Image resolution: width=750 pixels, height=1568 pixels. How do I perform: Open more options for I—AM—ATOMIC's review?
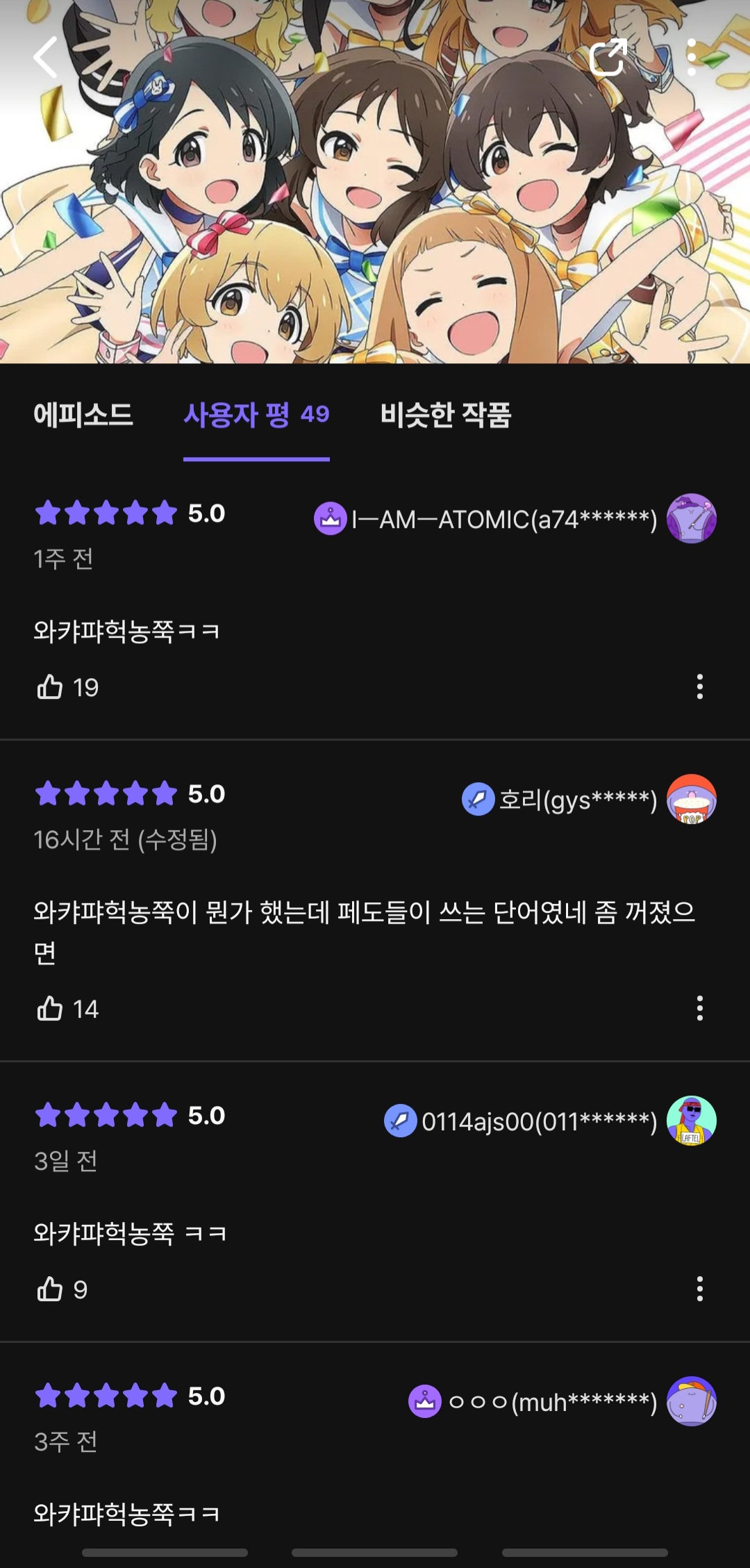(x=699, y=686)
